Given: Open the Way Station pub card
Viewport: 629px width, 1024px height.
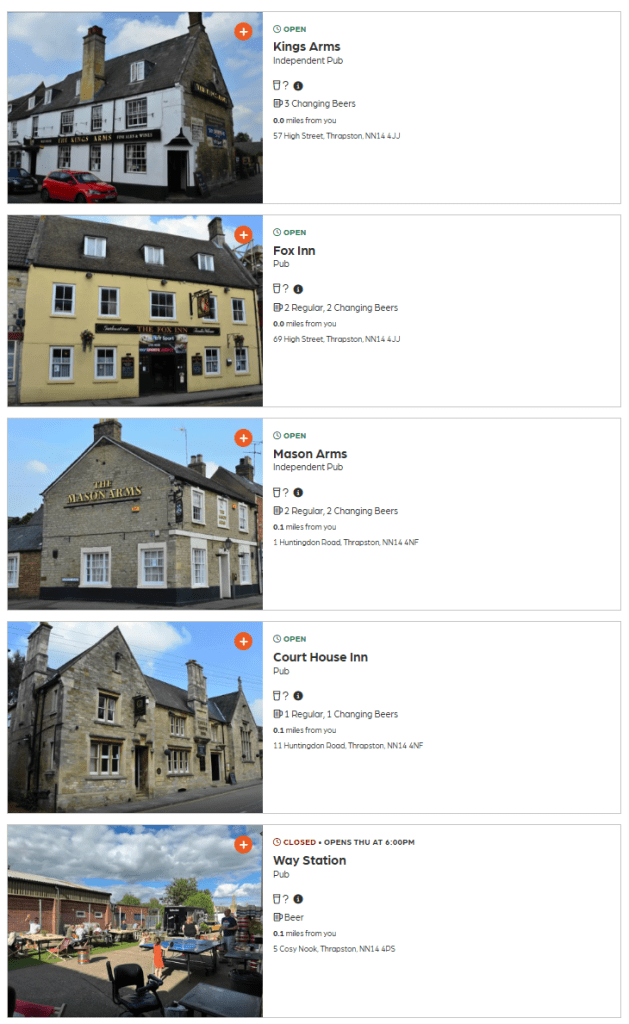Looking at the screenshot, I should pos(309,860).
